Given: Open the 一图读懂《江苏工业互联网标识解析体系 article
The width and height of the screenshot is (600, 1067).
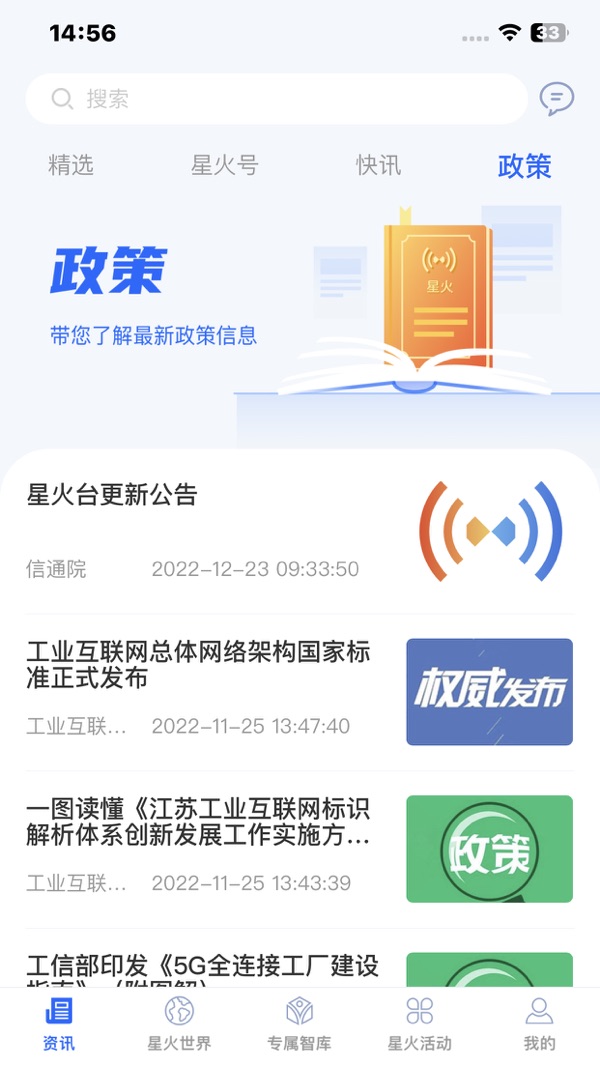Looking at the screenshot, I should (299, 849).
